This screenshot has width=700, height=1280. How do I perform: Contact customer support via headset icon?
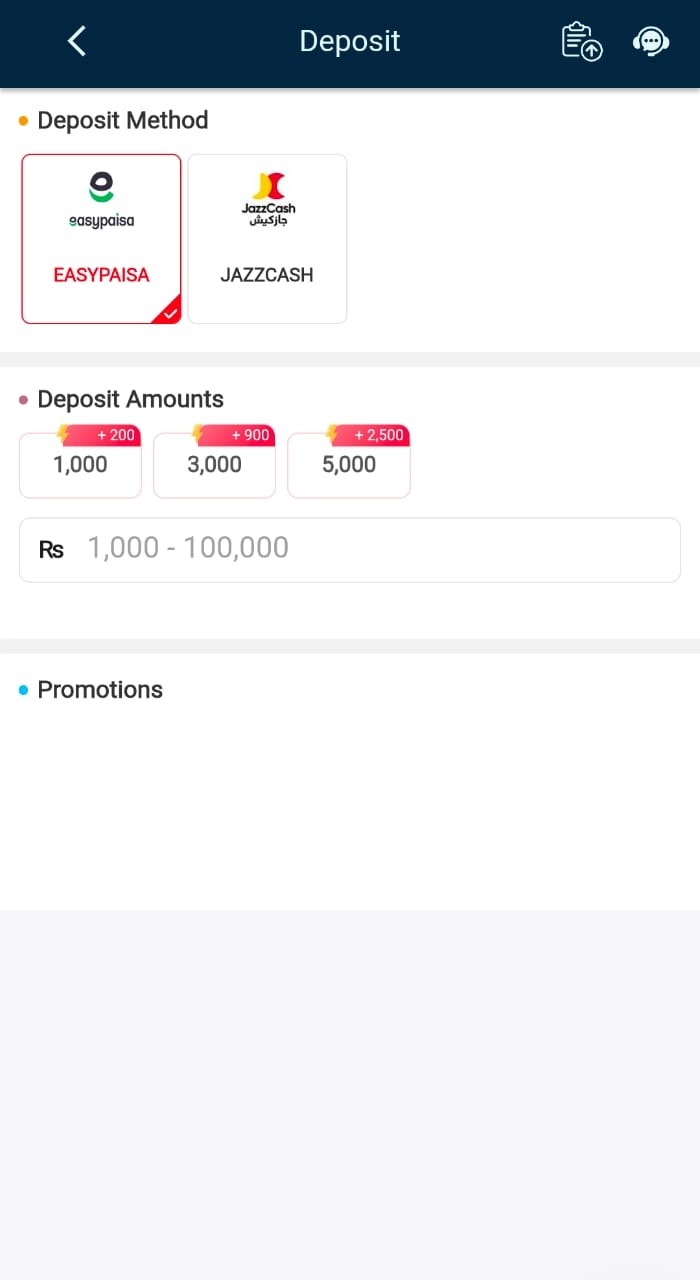651,41
